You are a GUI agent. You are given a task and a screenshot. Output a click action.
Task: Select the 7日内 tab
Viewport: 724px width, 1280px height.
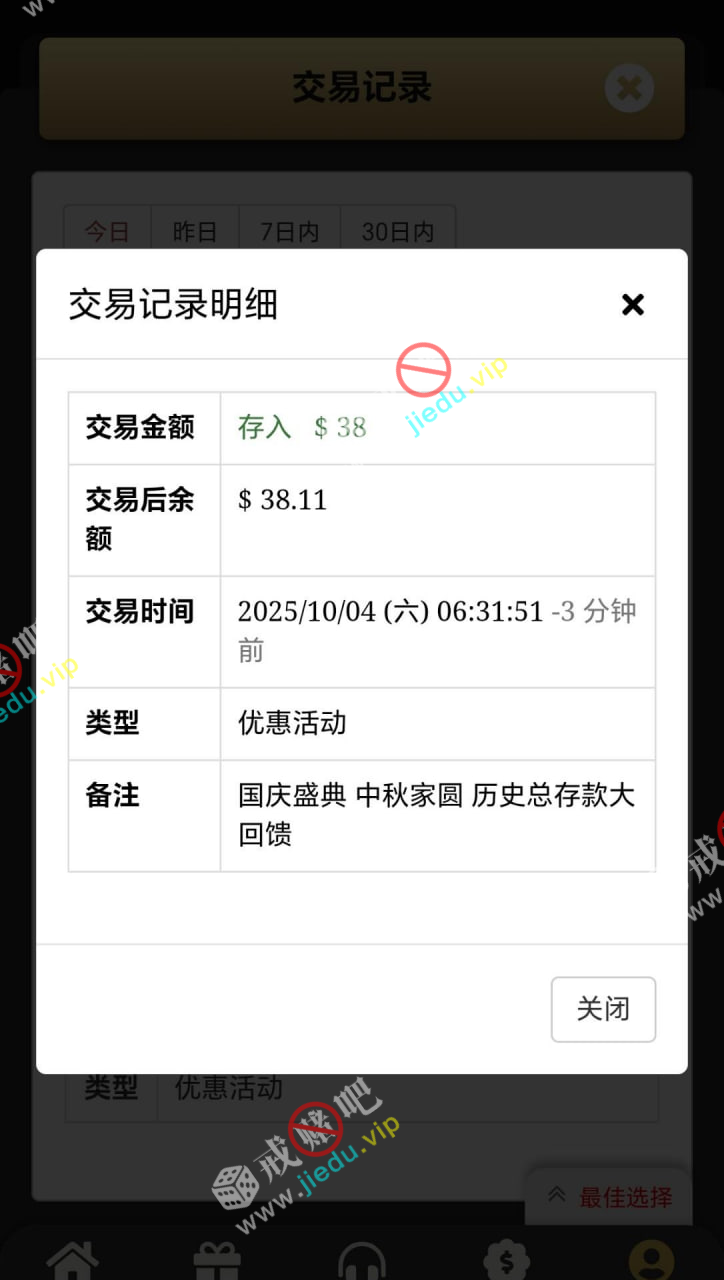point(290,232)
